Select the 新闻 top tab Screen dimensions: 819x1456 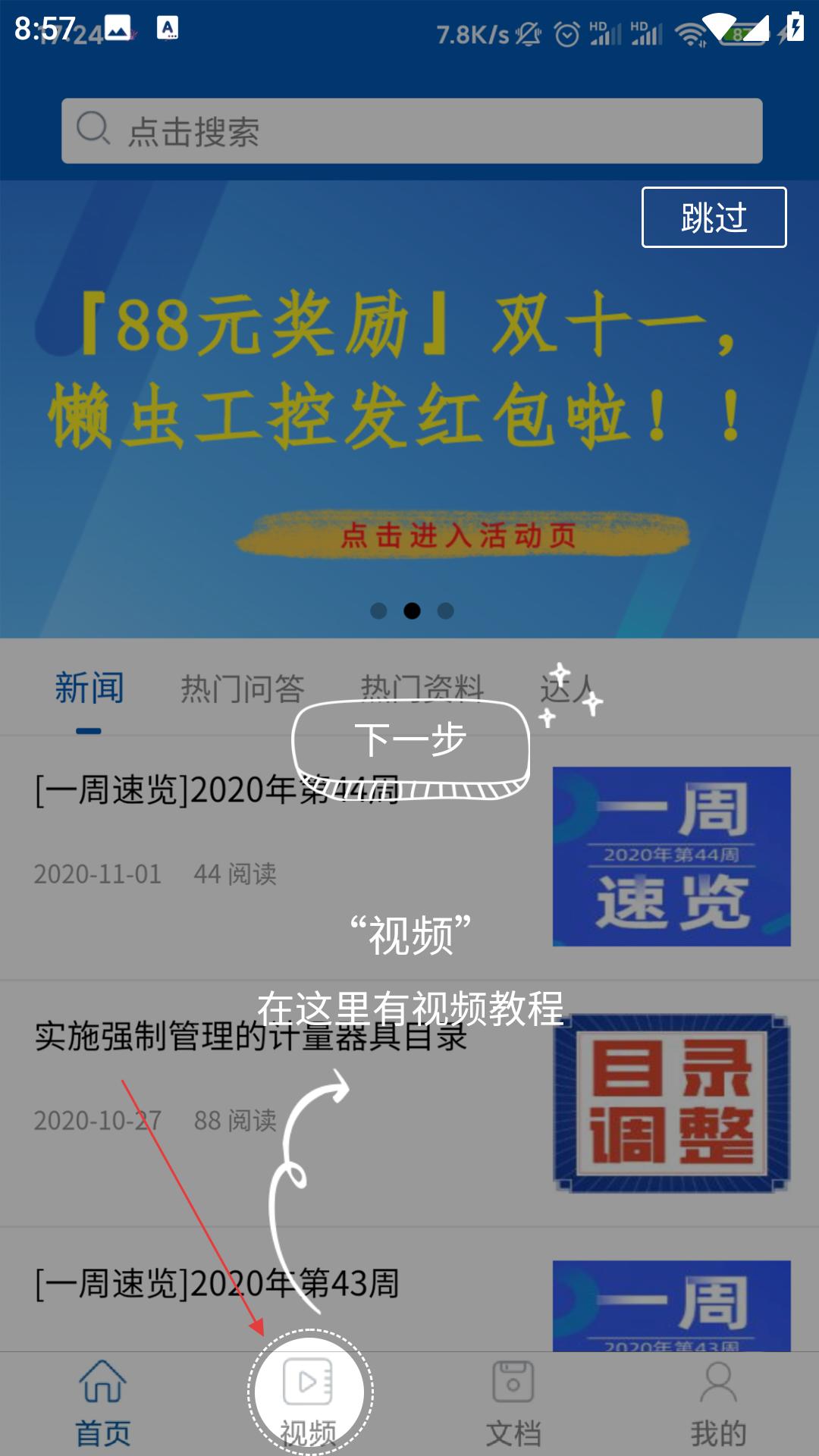coord(89,688)
